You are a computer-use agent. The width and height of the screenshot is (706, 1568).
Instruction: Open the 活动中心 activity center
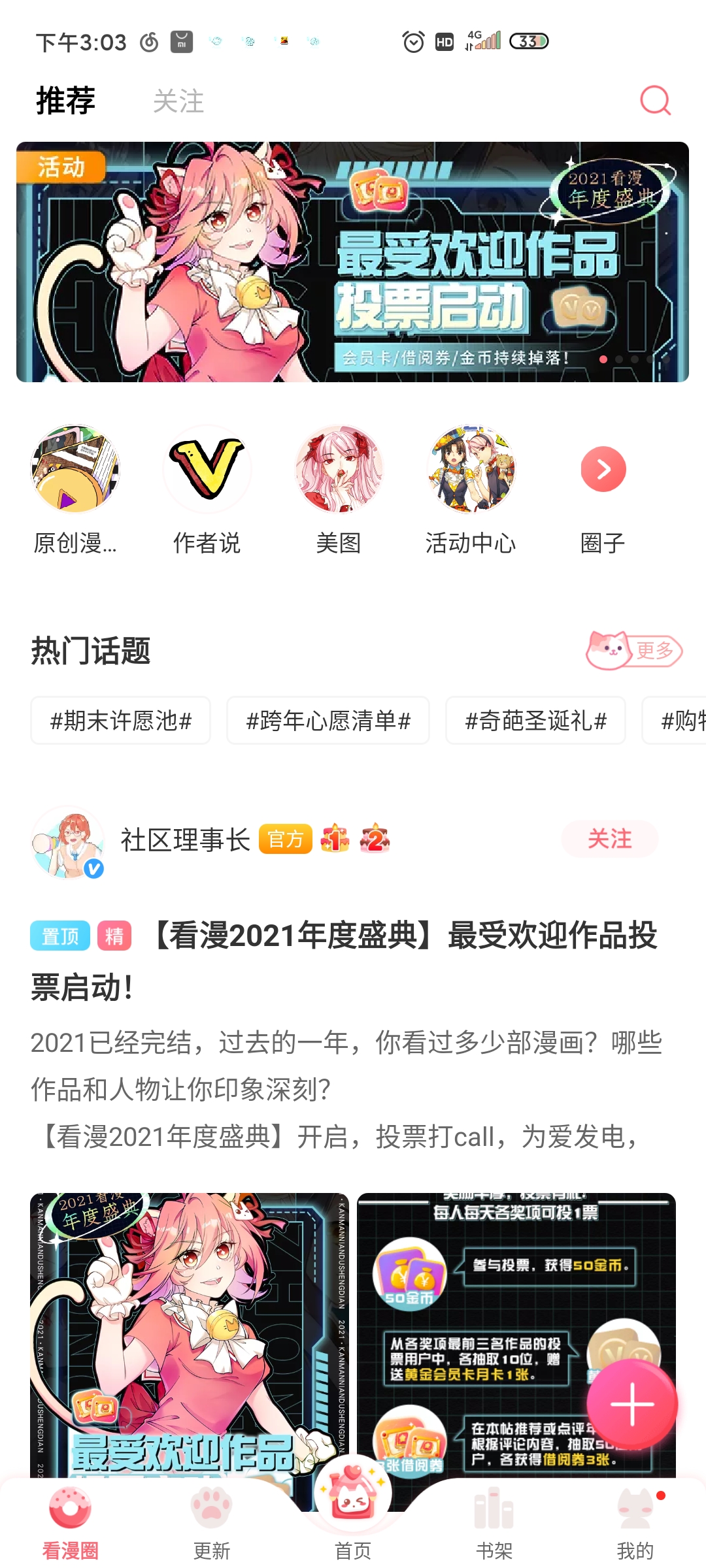point(471,469)
